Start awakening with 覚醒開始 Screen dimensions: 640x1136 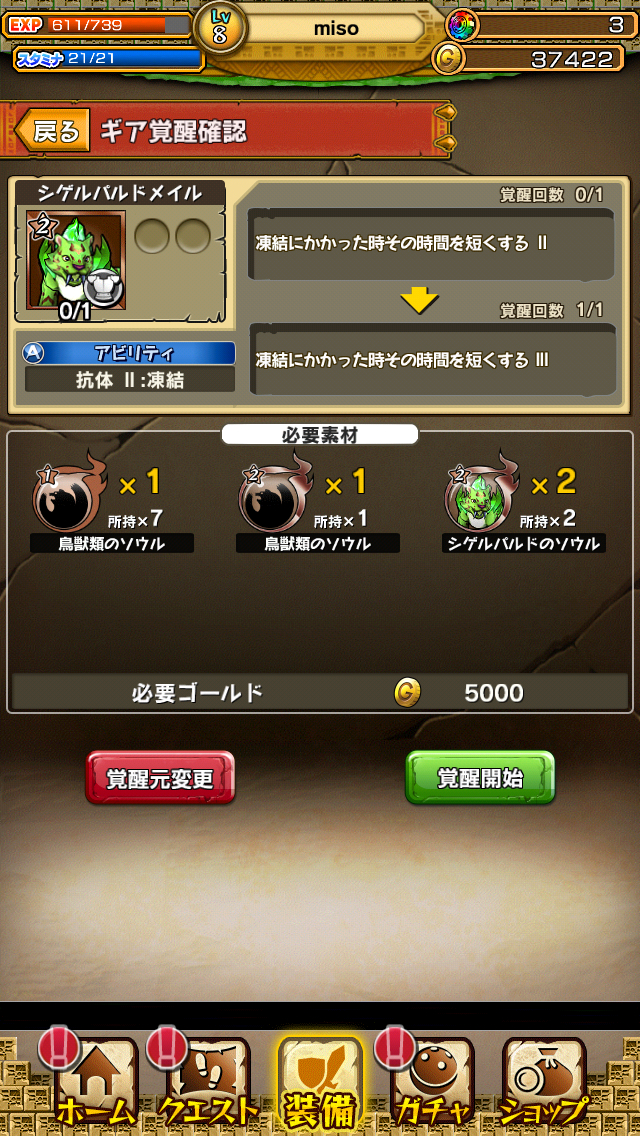[480, 778]
